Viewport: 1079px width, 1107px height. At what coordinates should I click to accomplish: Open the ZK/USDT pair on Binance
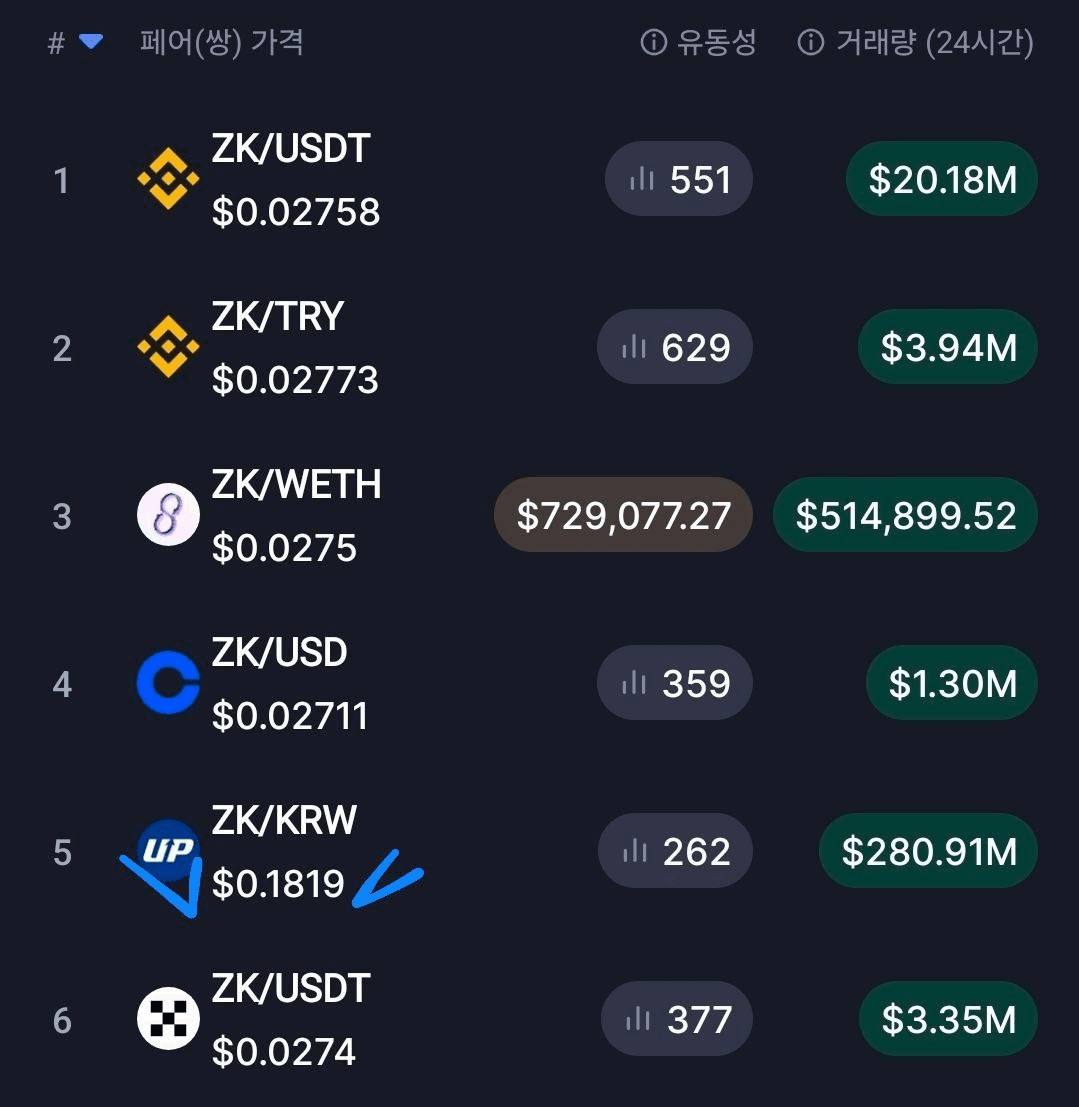[x=290, y=150]
